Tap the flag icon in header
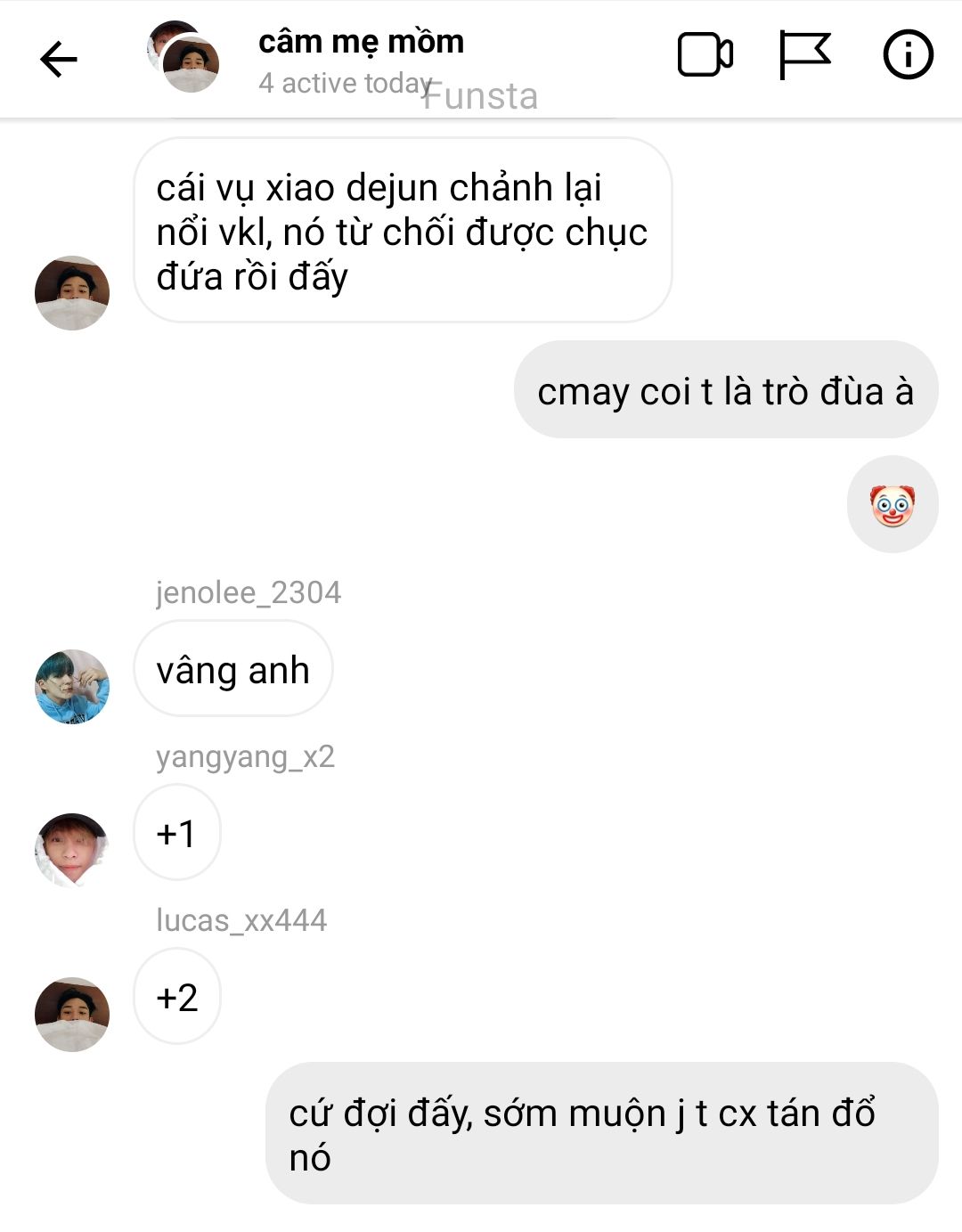 point(804,55)
